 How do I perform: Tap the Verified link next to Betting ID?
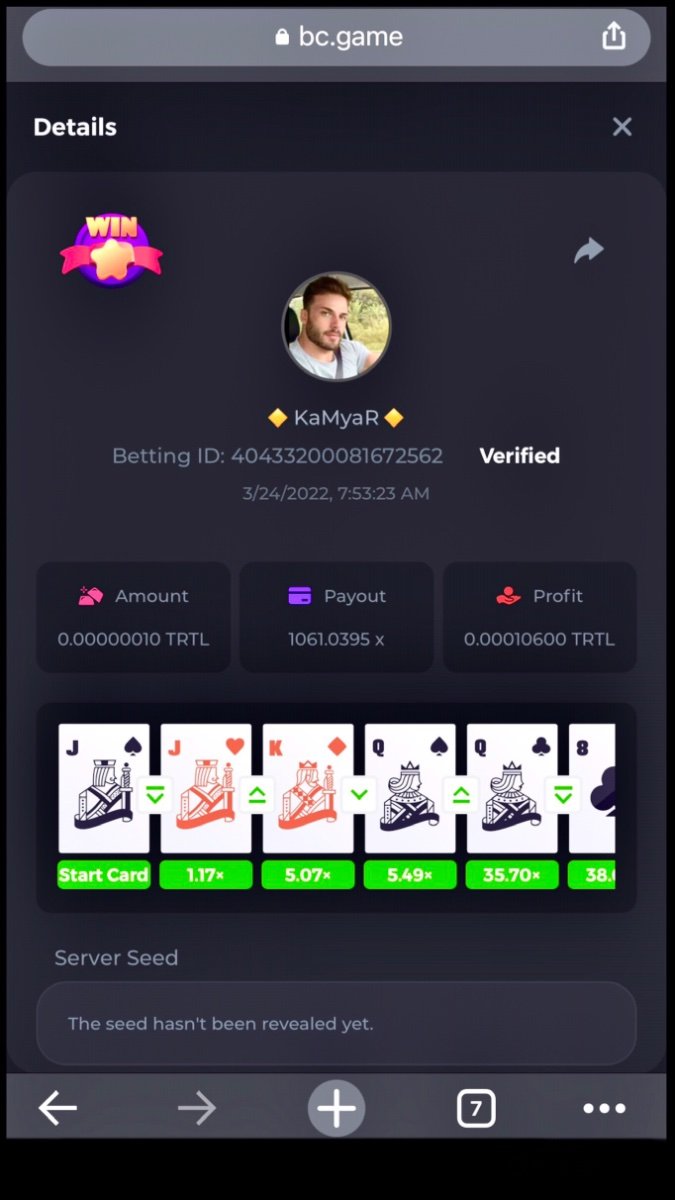(519, 456)
